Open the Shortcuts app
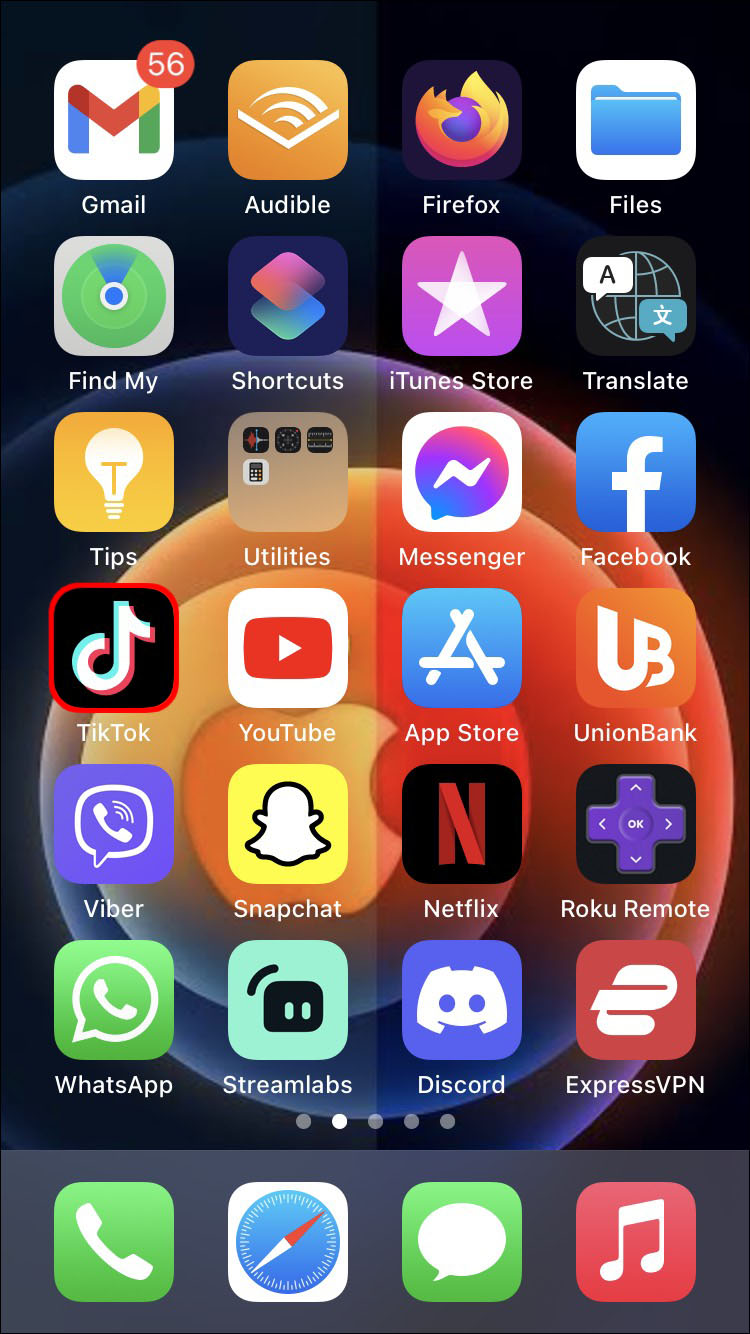The height and width of the screenshot is (1334, 750). tap(288, 296)
